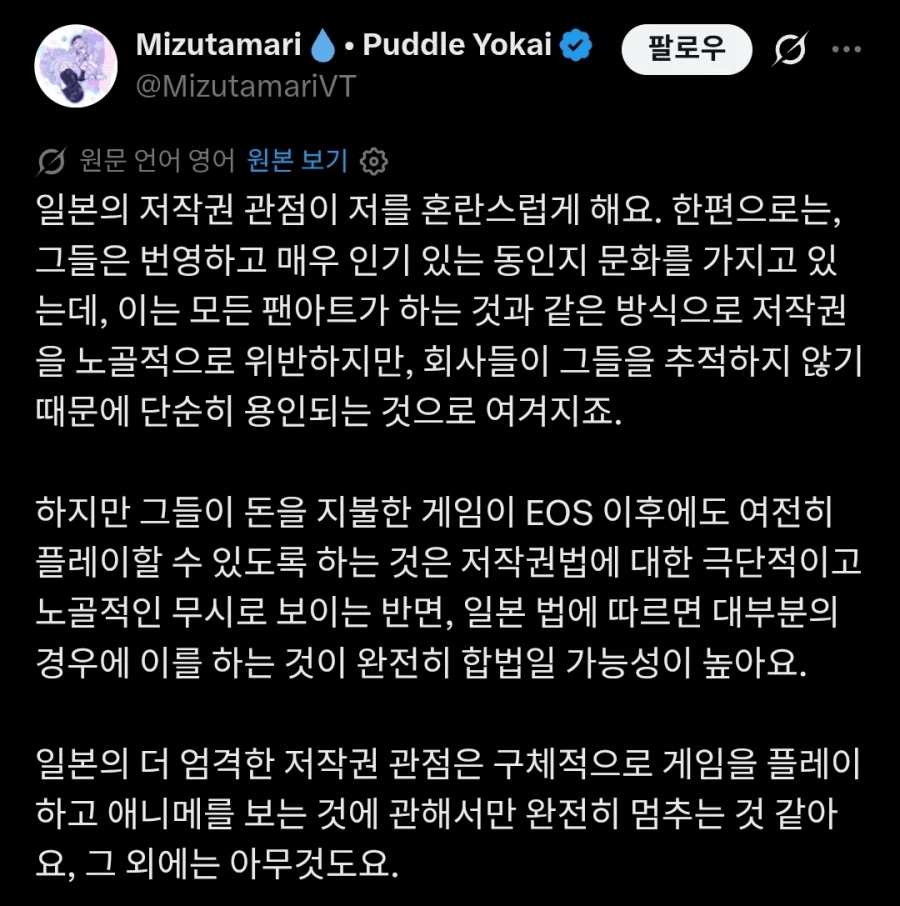This screenshot has height=906, width=900.
Task: Follow Mizutamari with the 팔로우 button
Action: point(686,47)
